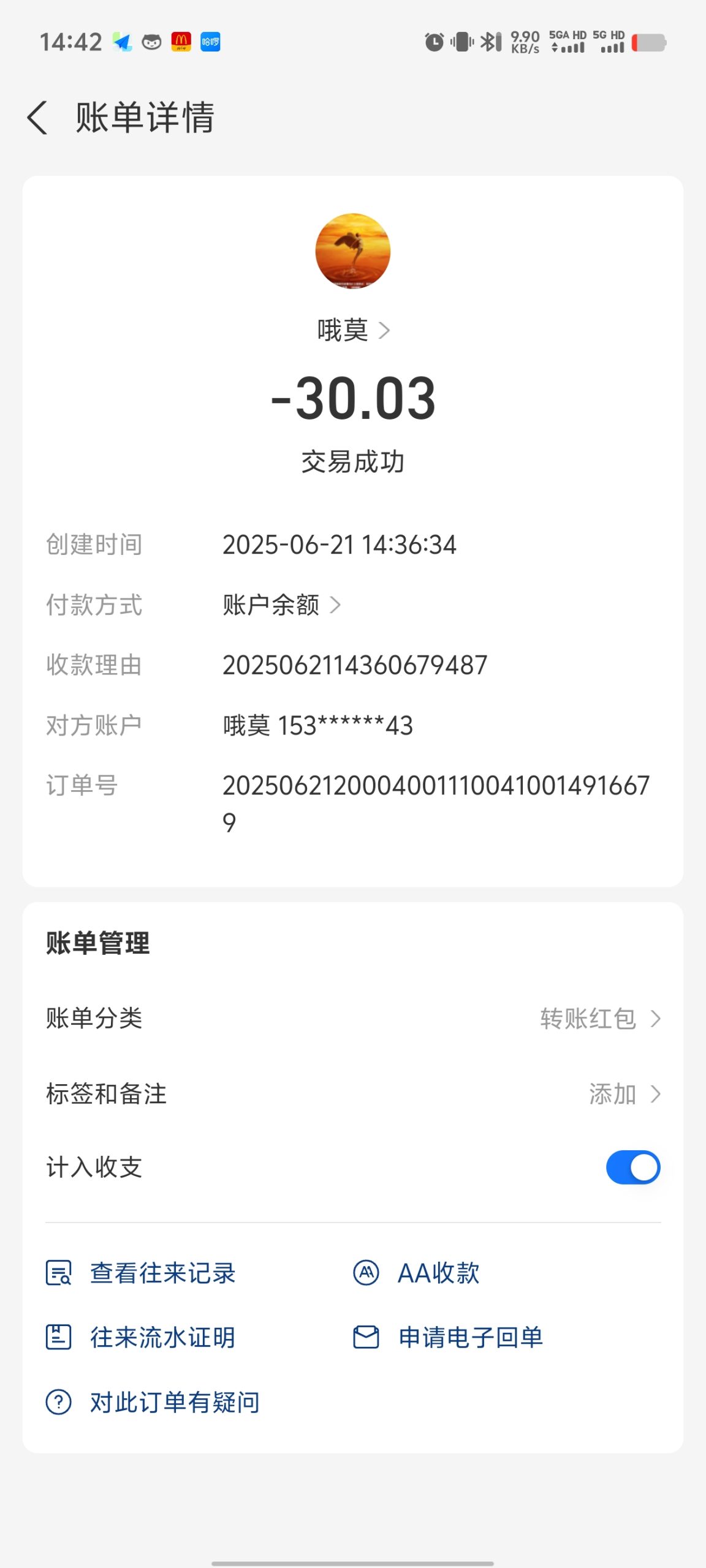Go back from 账单详情 page
706x1568 pixels.
coord(38,118)
